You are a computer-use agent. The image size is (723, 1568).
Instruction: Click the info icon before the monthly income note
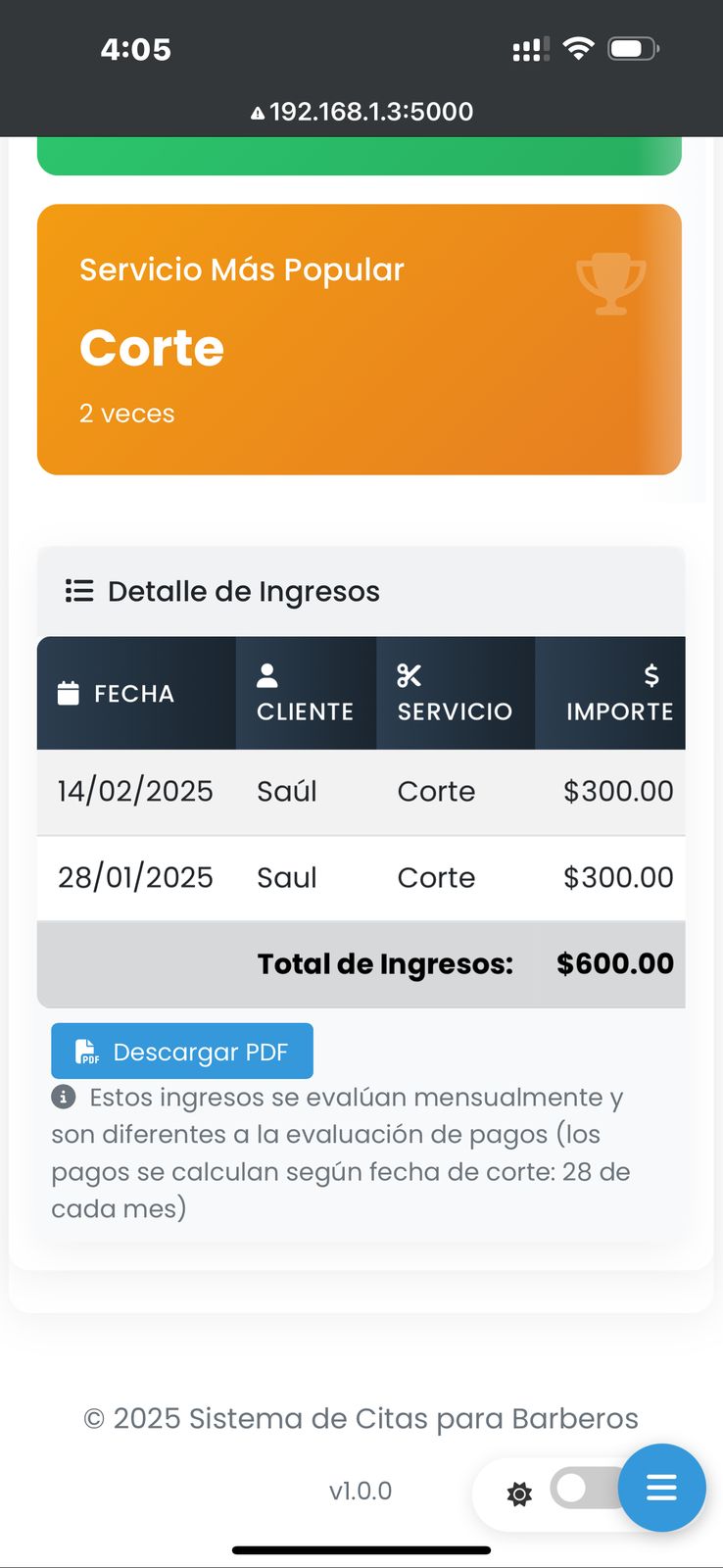click(x=65, y=1097)
